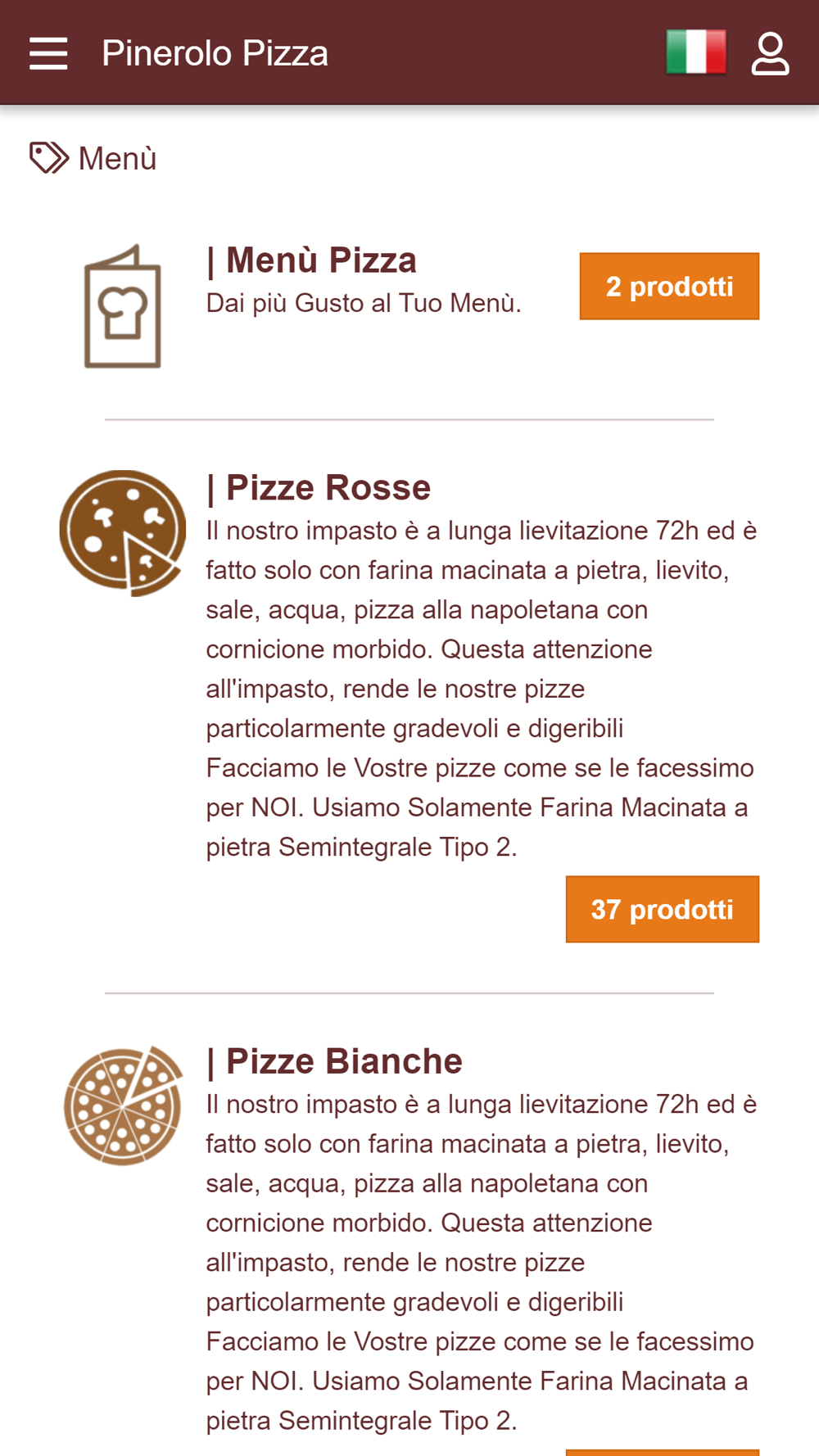Open the Menù Pizza category
Image resolution: width=819 pixels, height=1456 pixels.
311,260
